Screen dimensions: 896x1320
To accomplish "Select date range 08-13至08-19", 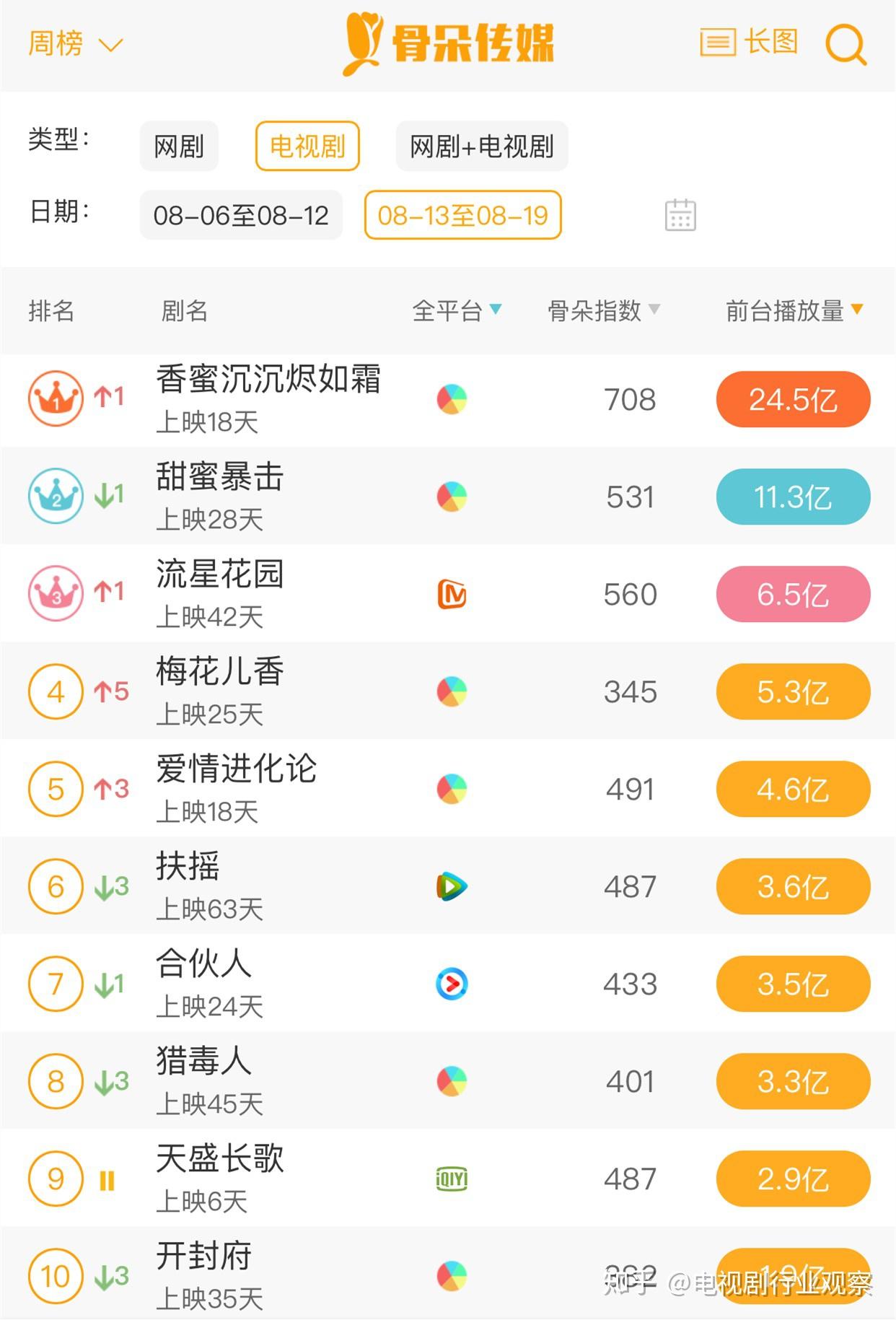I will point(462,214).
